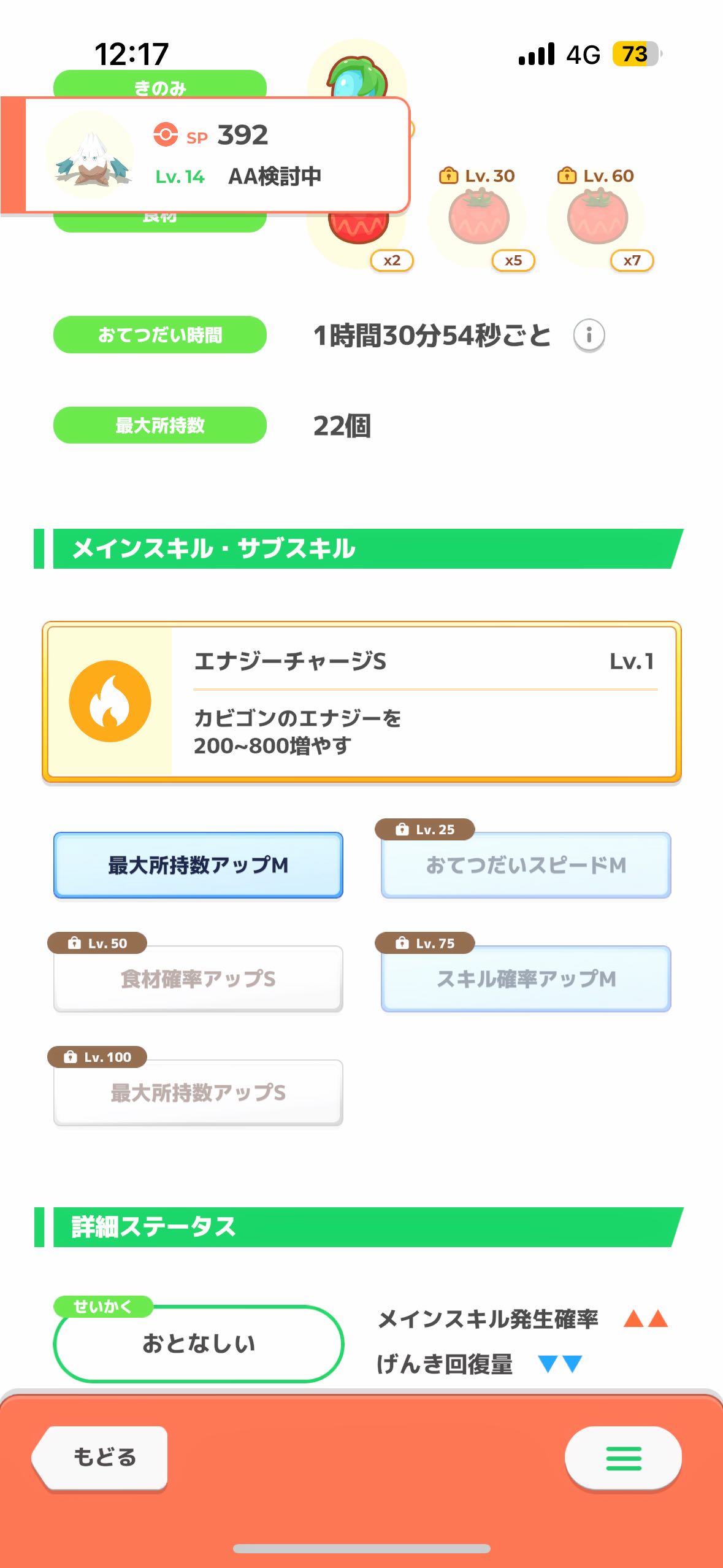
Task: Select the locked 最大所持数アップS sub skill
Action: point(198,1093)
